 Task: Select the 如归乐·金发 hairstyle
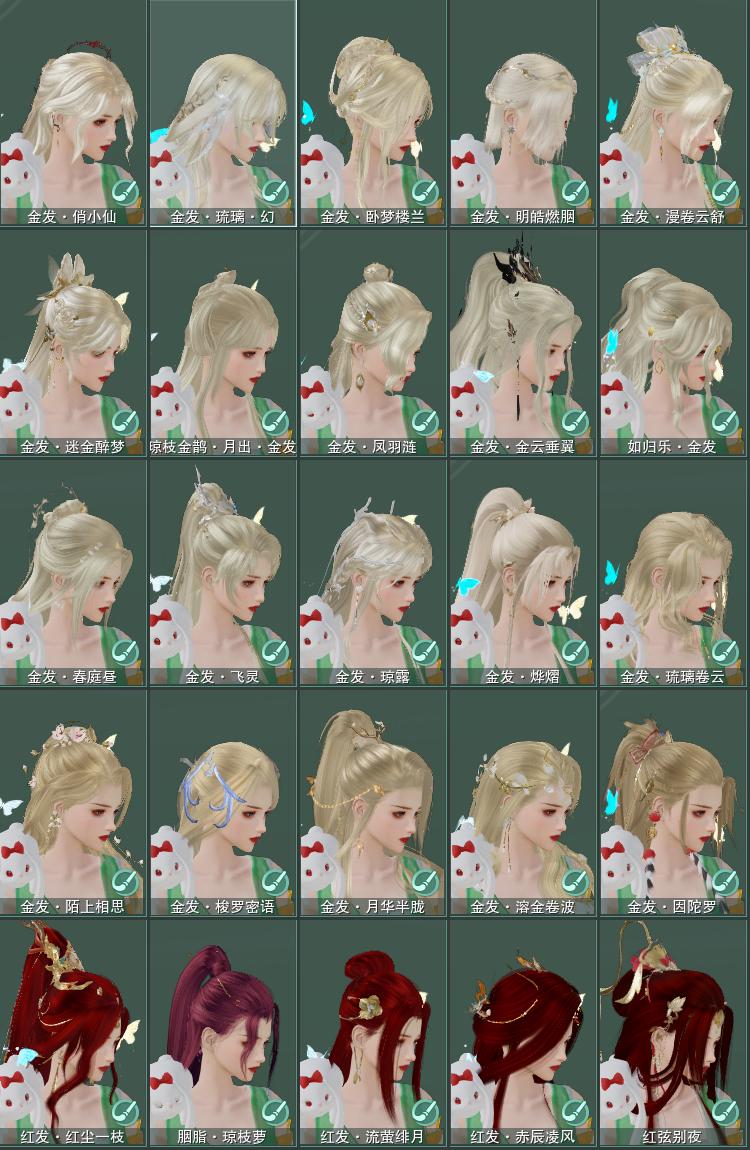[673, 340]
